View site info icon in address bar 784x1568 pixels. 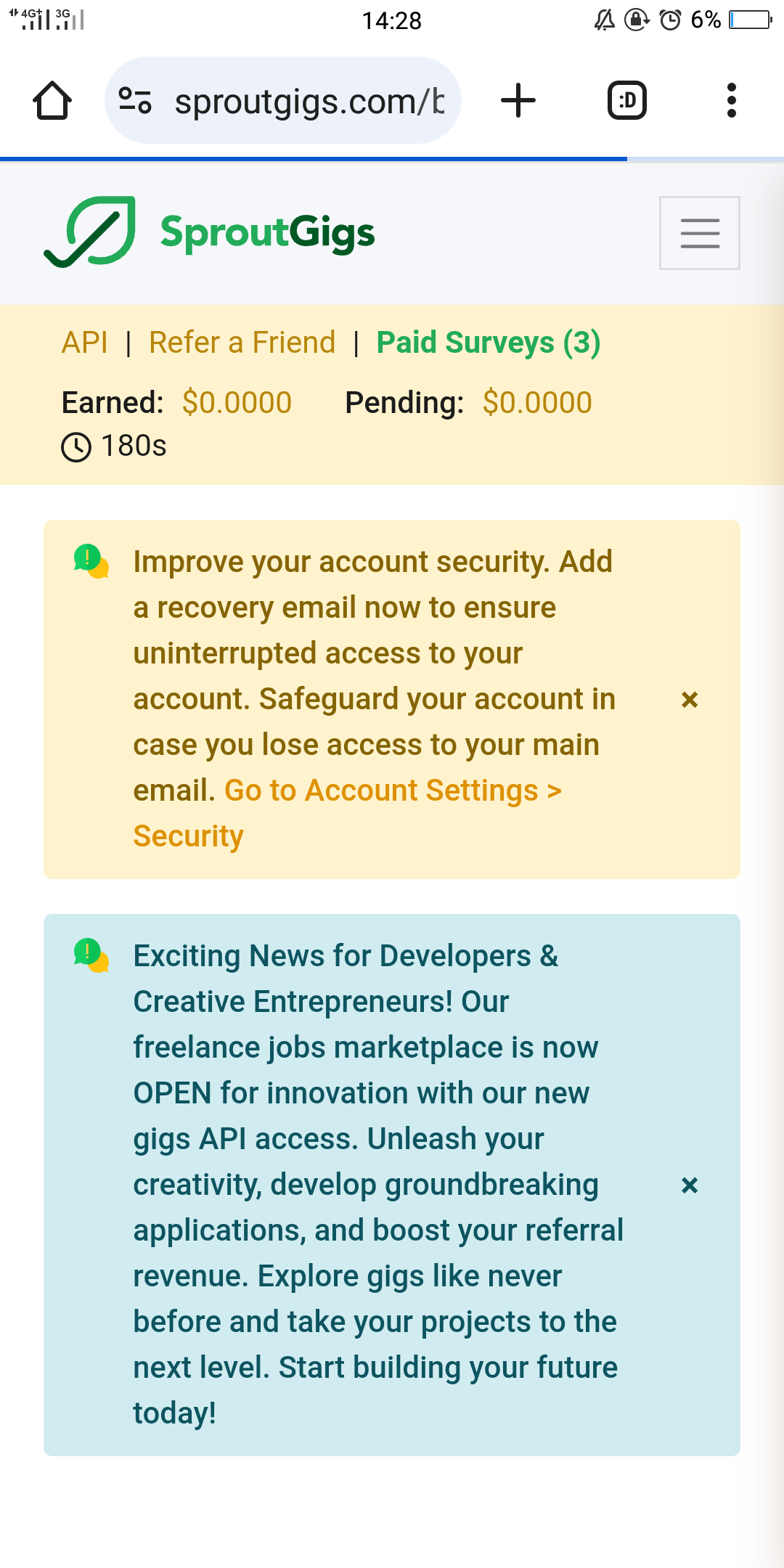point(135,100)
